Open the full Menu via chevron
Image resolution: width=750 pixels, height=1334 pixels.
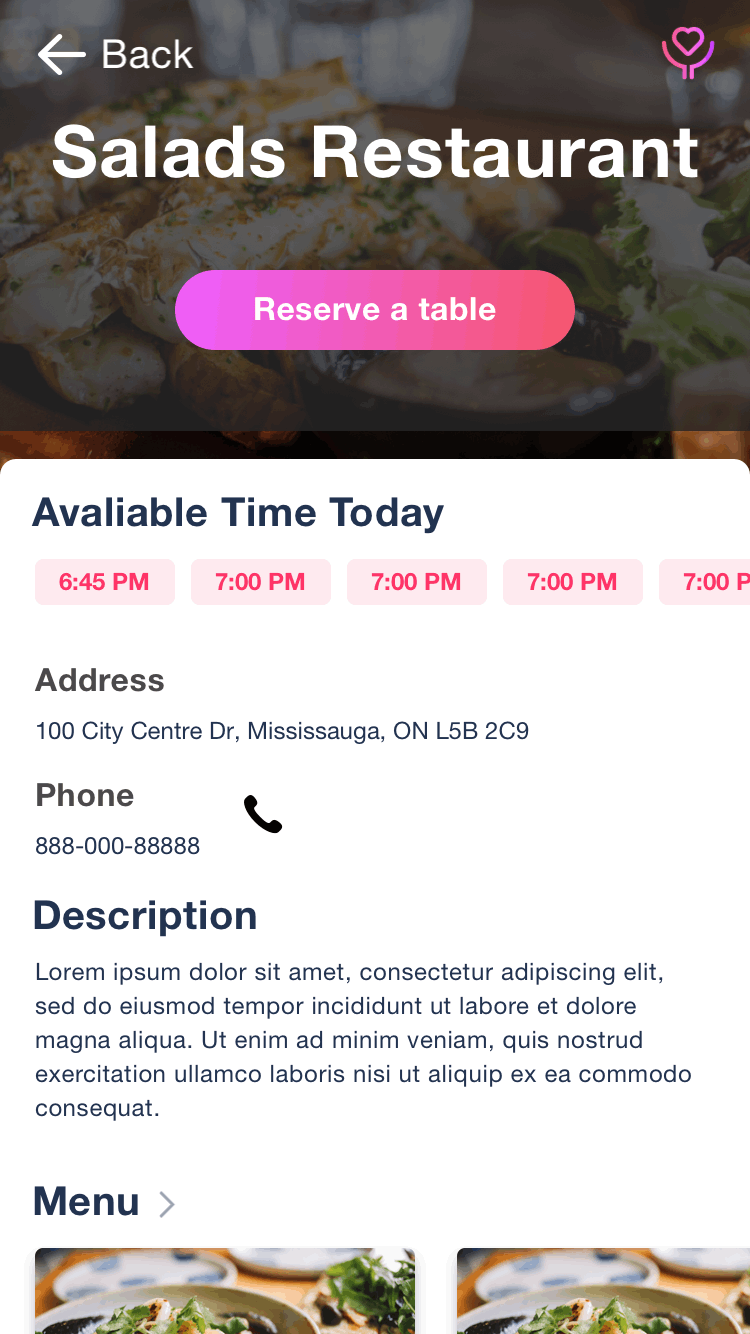pos(167,1204)
